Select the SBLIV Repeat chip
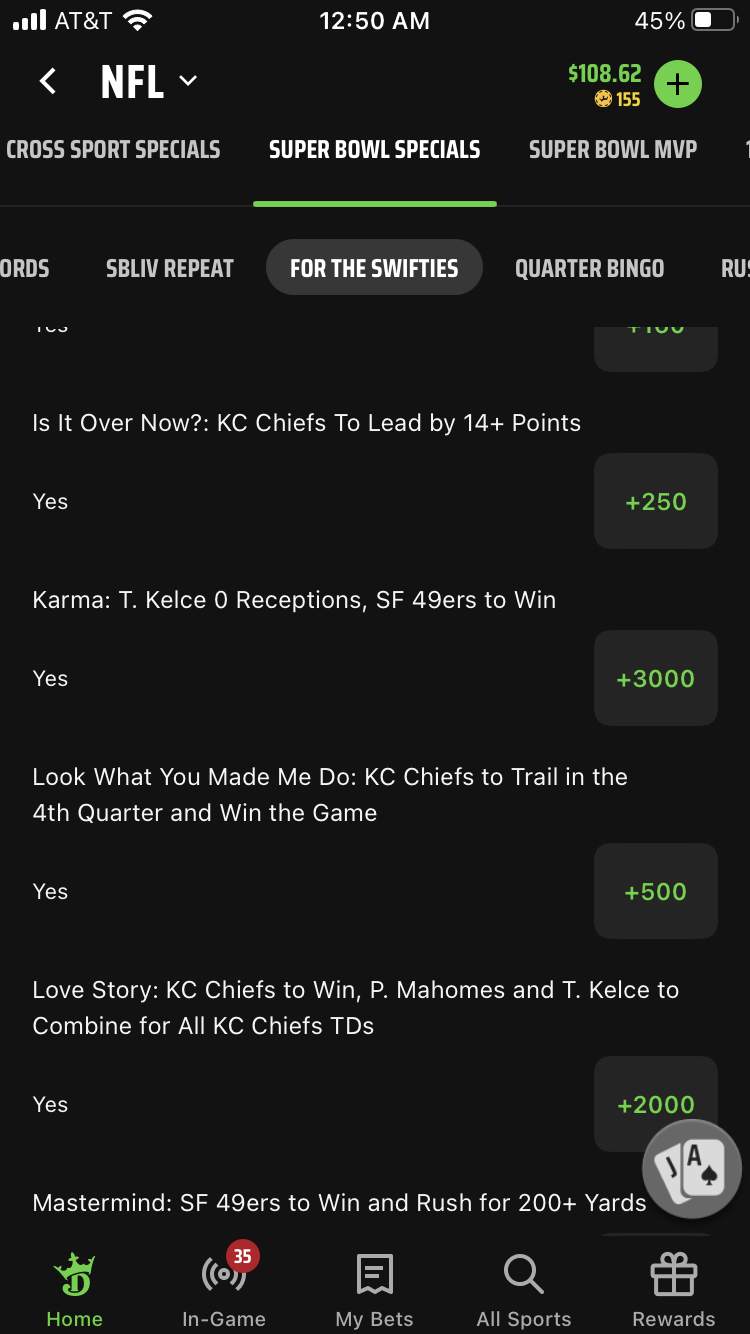 [x=170, y=268]
